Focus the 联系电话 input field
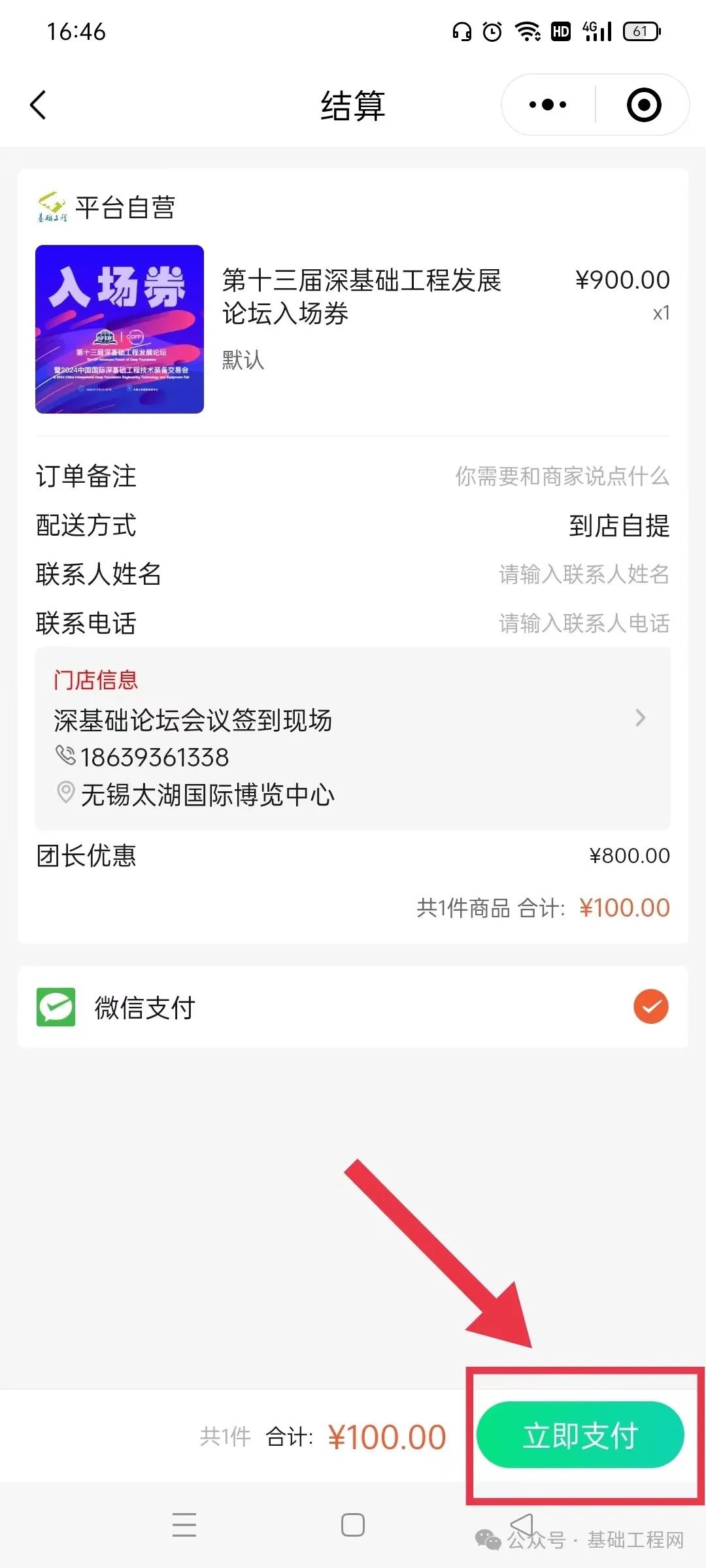Viewport: 706px width, 1568px height. 583,623
